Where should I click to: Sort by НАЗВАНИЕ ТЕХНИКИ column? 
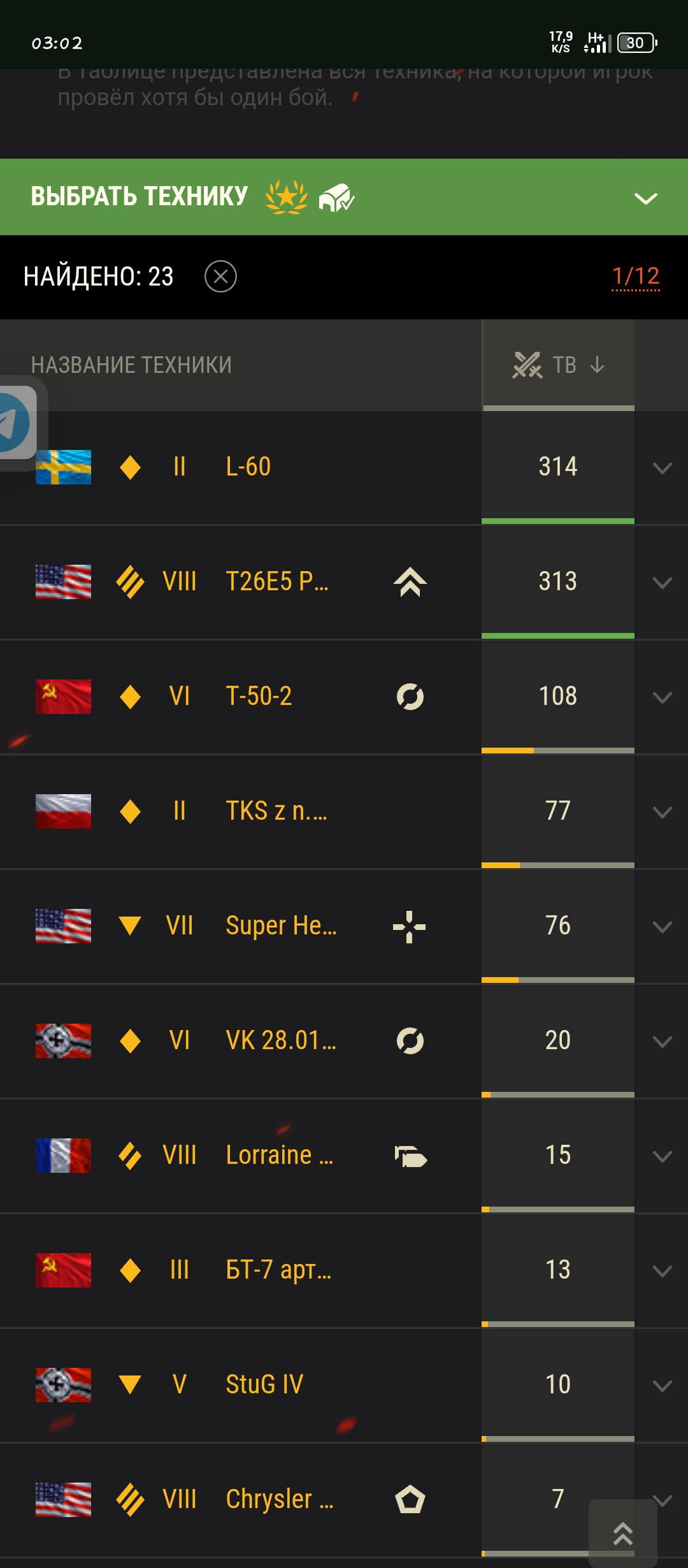pos(131,365)
